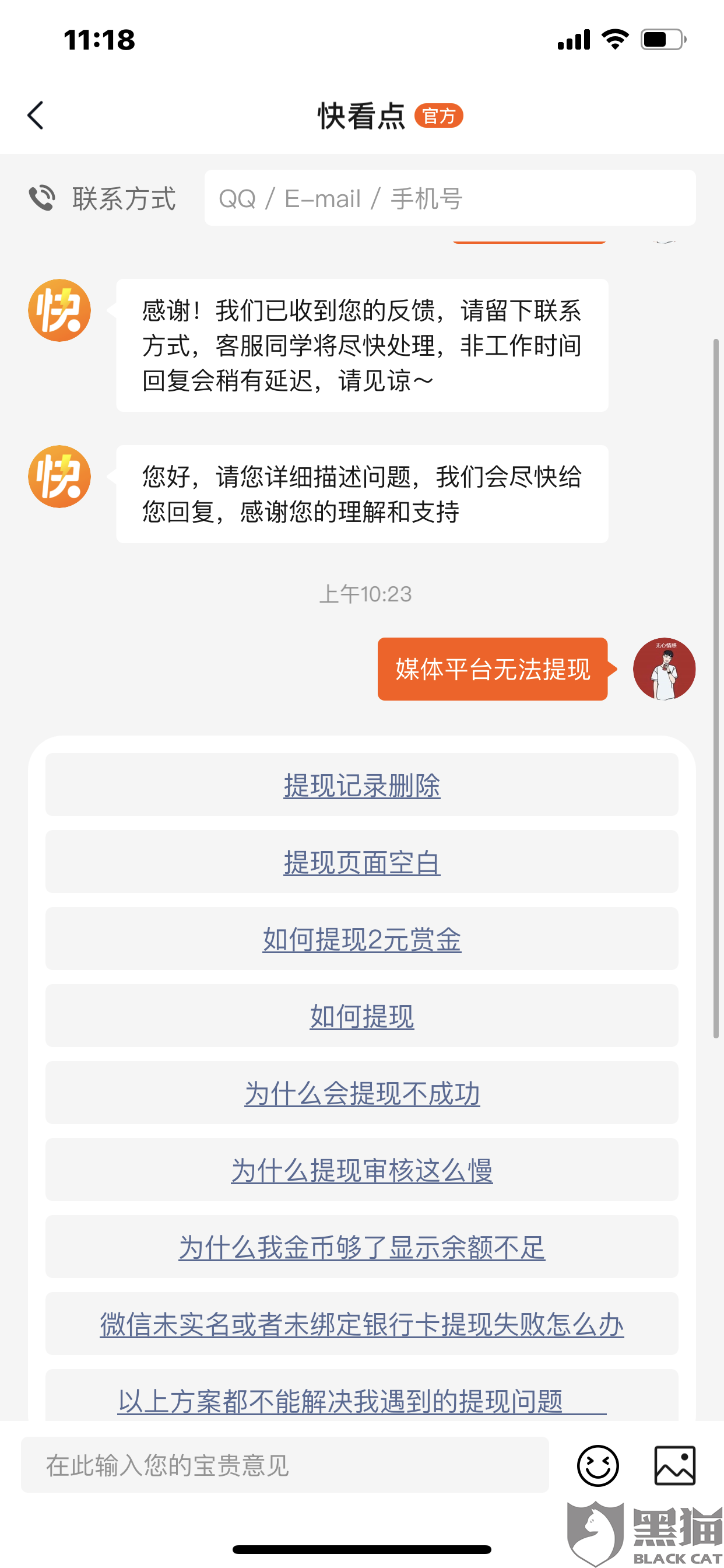This screenshot has width=724, height=1568.
Task: Open 提现页面空白 help topic
Action: [x=362, y=862]
